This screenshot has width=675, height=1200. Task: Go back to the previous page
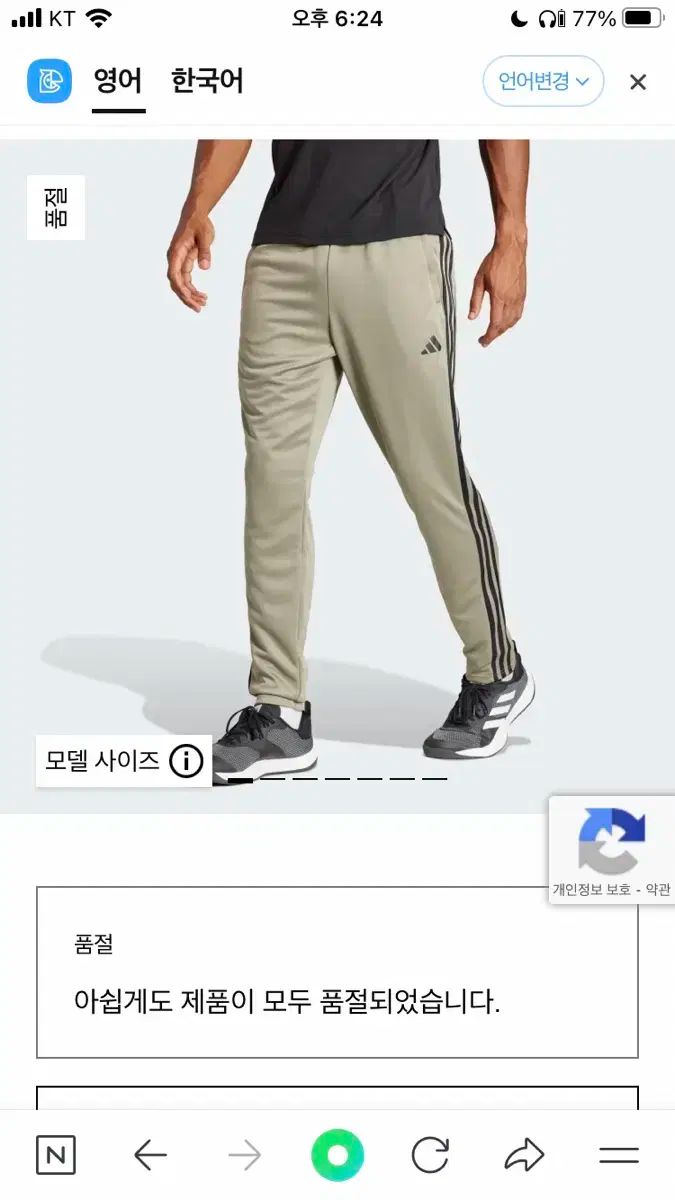(x=150, y=1156)
